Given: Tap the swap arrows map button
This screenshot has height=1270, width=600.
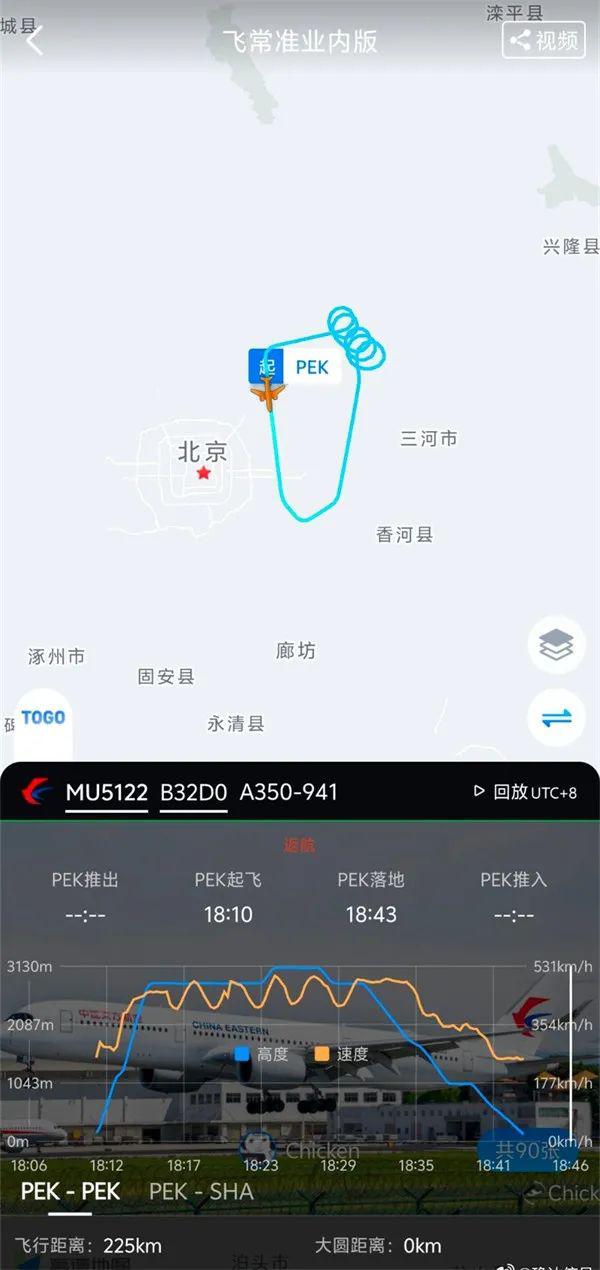Looking at the screenshot, I should tap(556, 718).
